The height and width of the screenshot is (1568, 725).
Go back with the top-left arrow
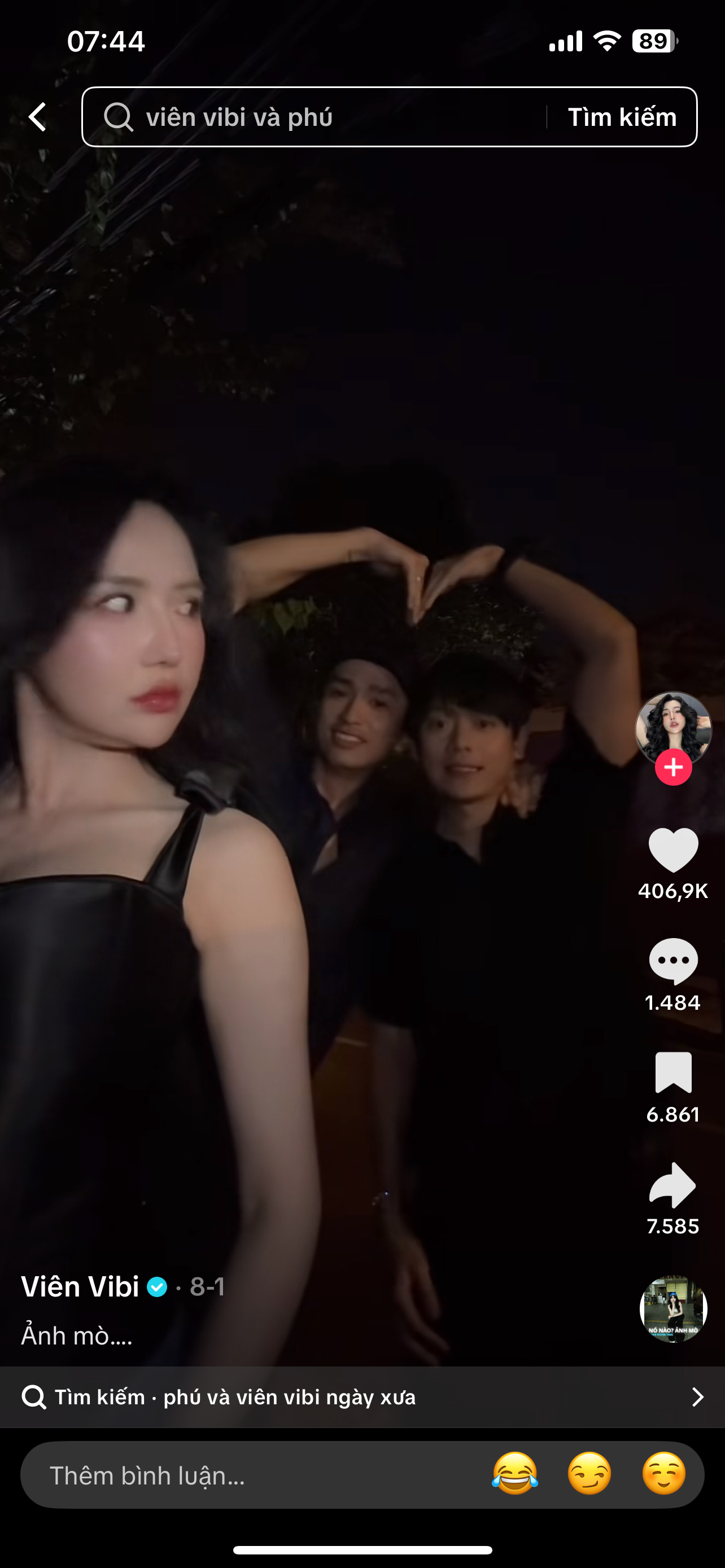point(38,117)
